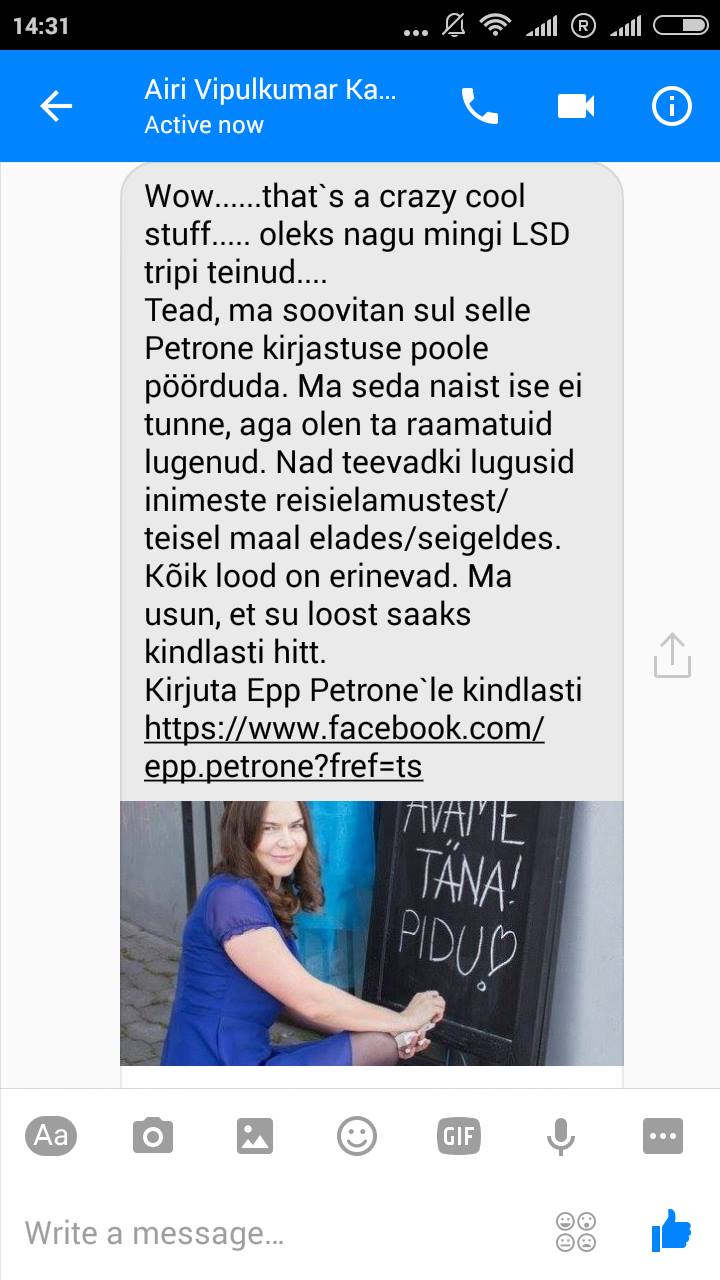This screenshot has width=720, height=1280.
Task: Open the link preview photo card
Action: tap(372, 933)
